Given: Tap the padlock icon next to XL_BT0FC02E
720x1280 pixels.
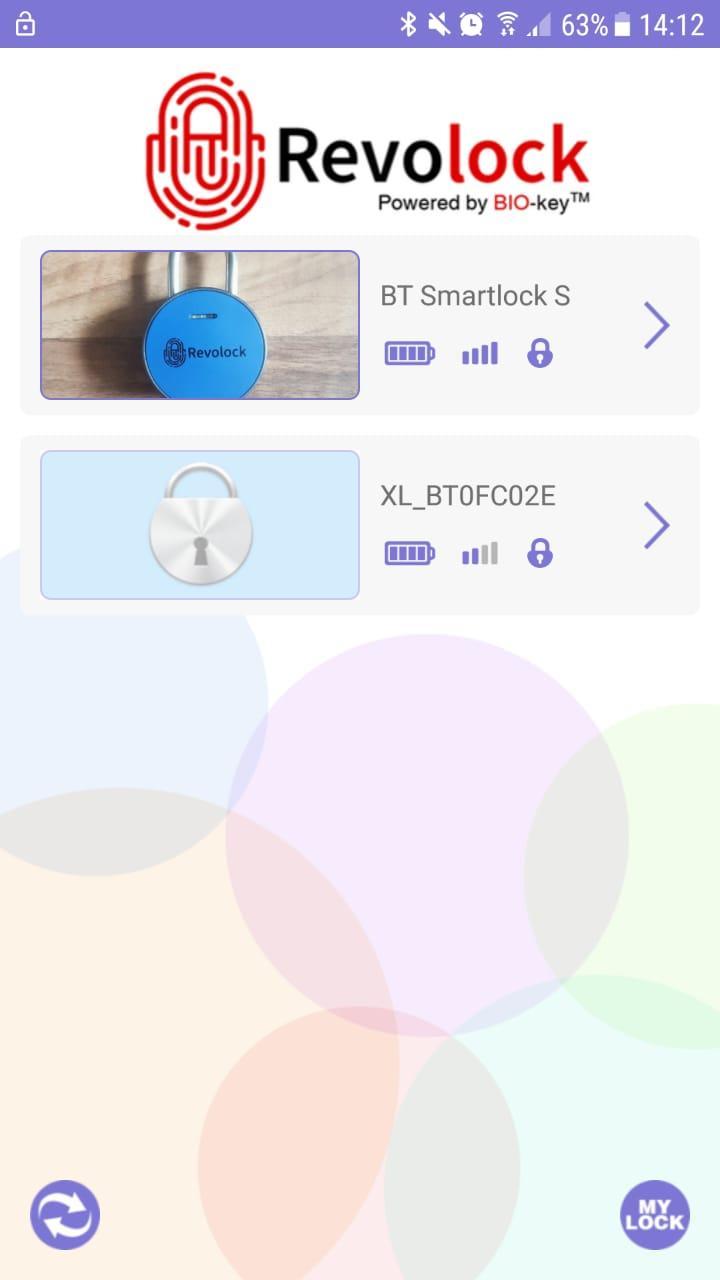Looking at the screenshot, I should tap(539, 552).
